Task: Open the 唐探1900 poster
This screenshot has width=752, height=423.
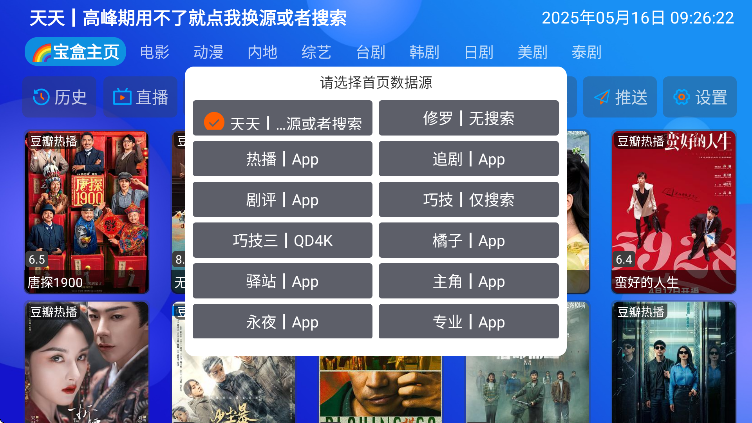Action: 86,210
